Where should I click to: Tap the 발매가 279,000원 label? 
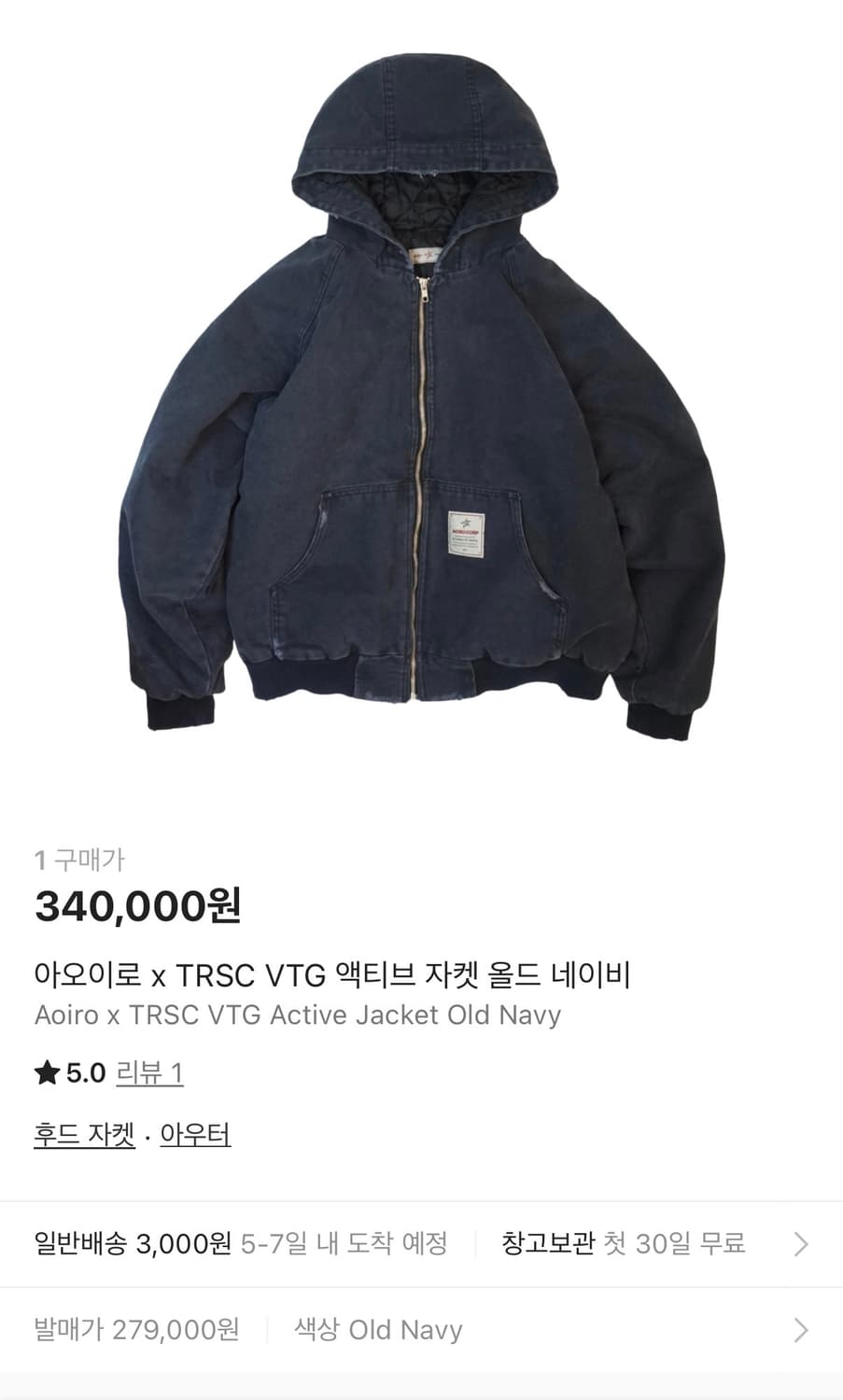pos(138,1329)
